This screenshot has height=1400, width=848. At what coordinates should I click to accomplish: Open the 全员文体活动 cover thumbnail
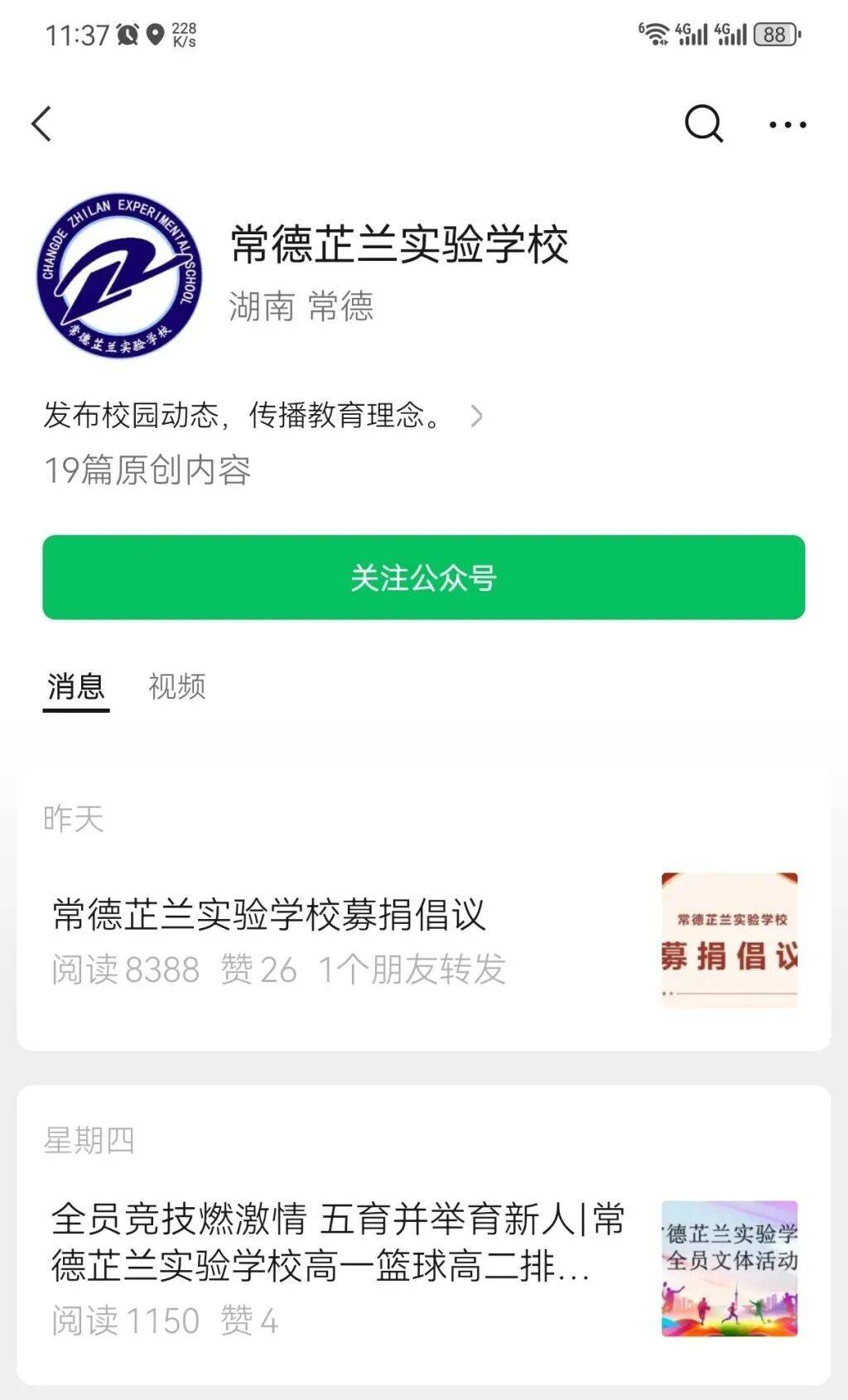pos(729,1268)
